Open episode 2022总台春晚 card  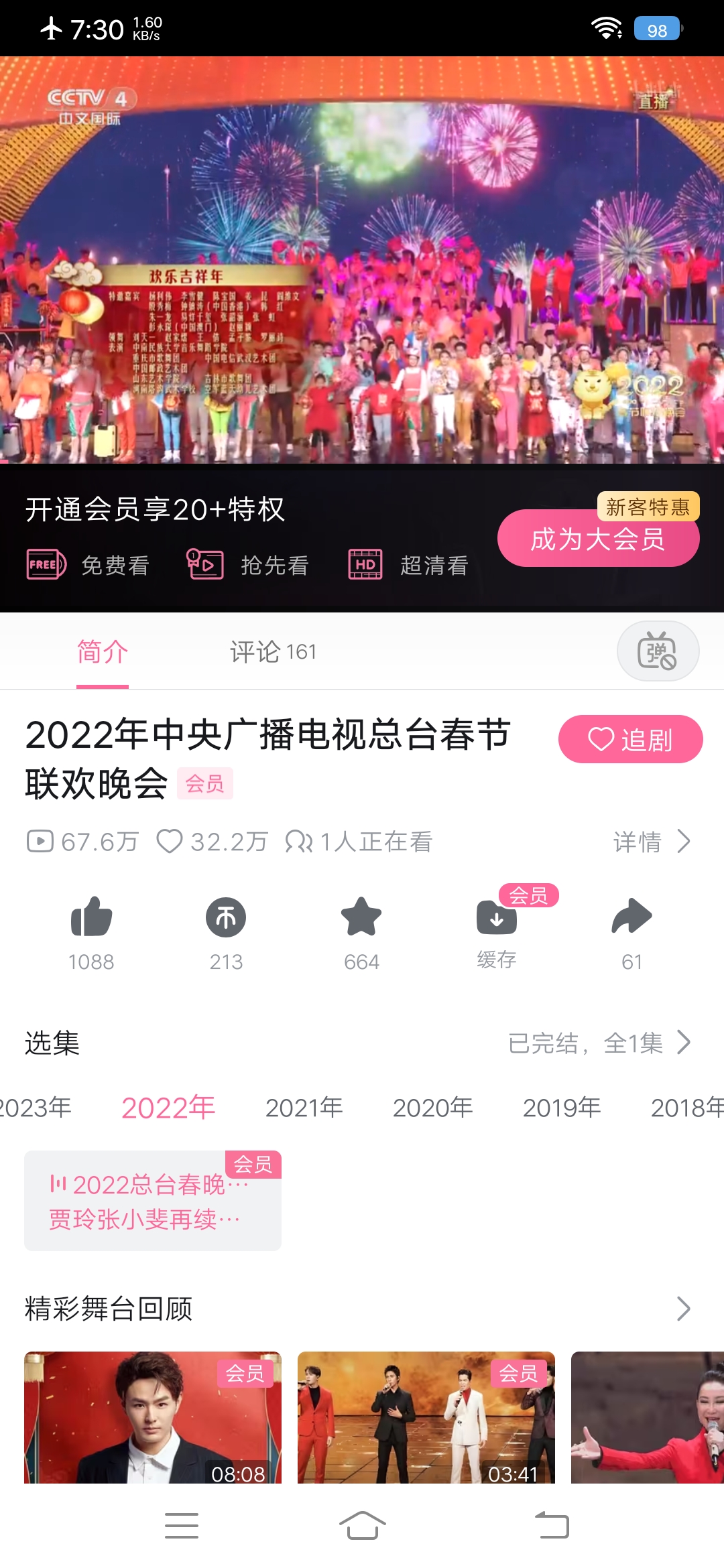153,1201
